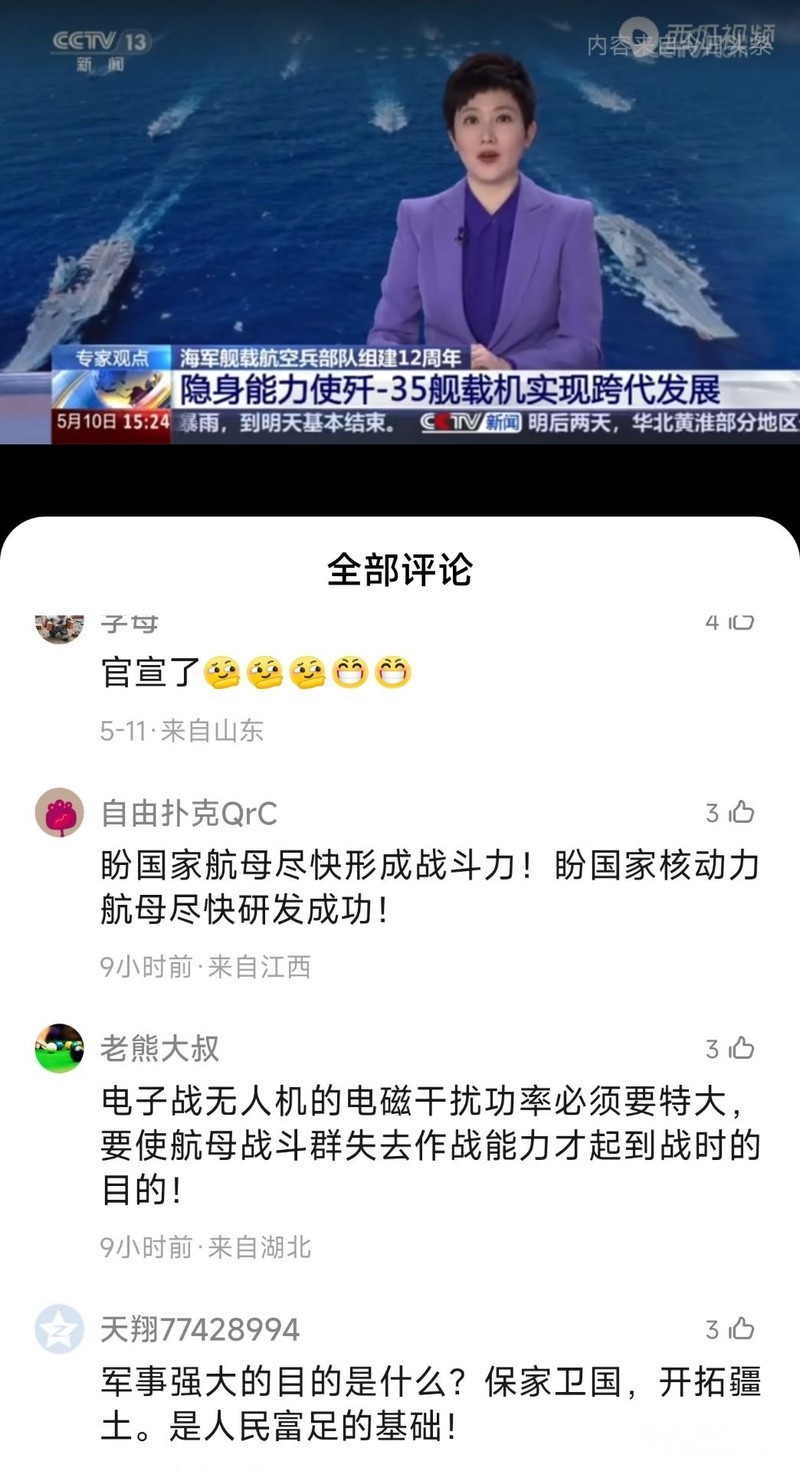Like the comment by 自由扑克QrC
The height and width of the screenshot is (1471, 800).
(741, 812)
